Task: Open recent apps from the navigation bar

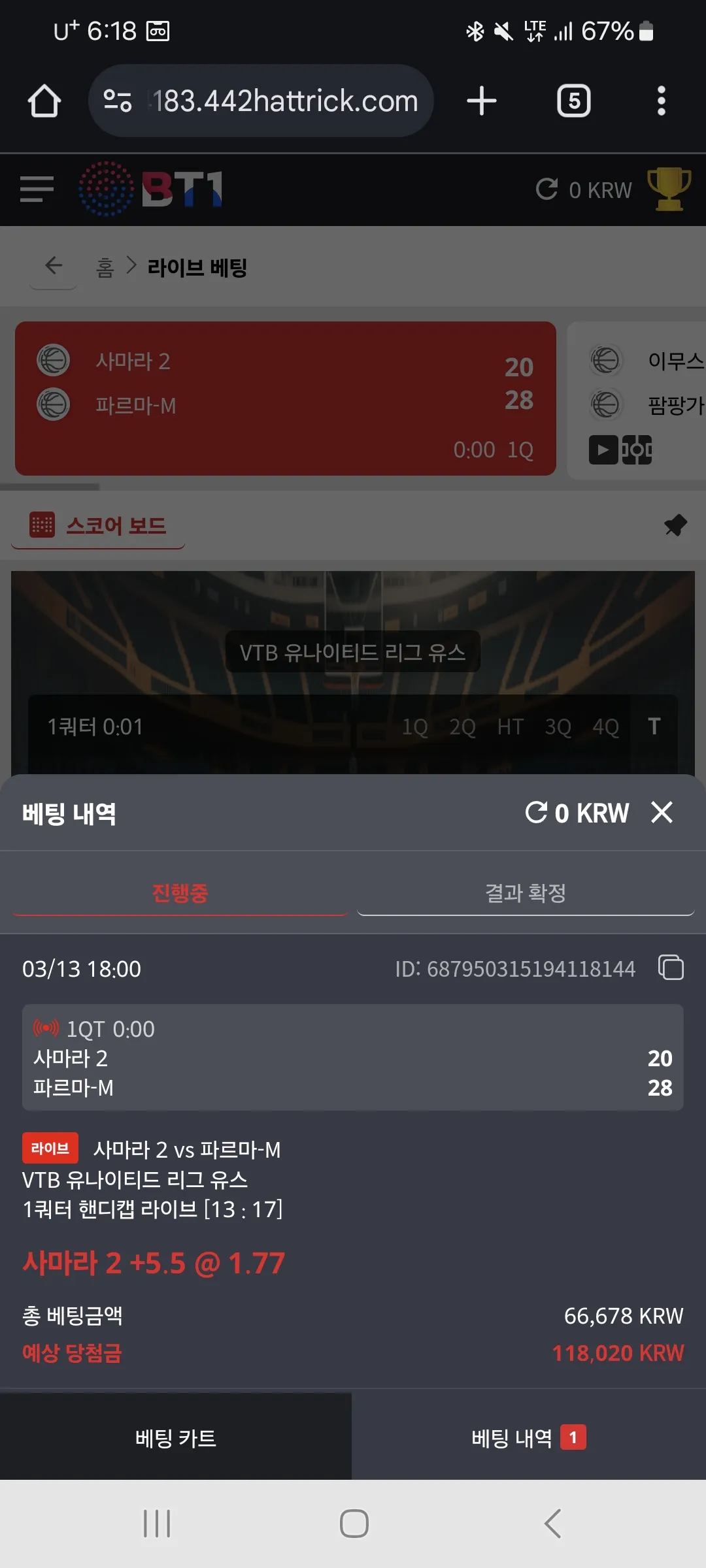Action: point(157,1524)
